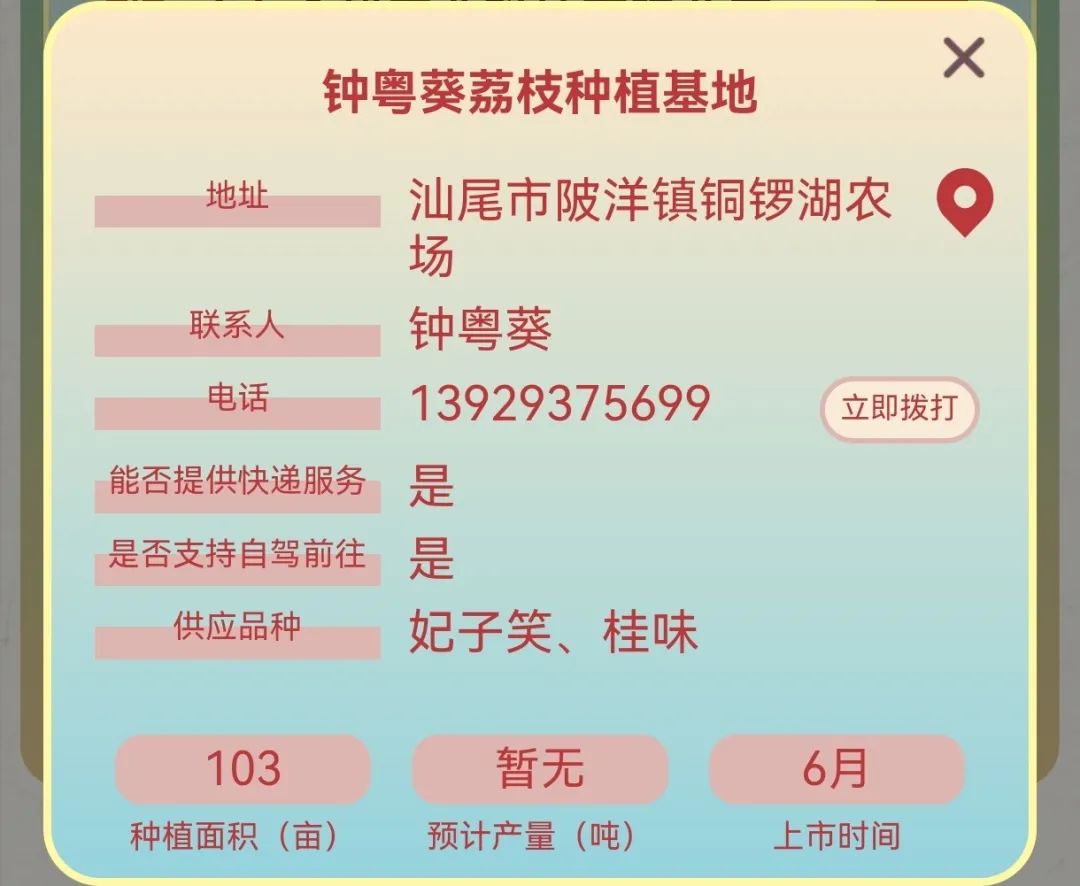Tap 立即拨打 to call the contact
This screenshot has width=1080, height=886.
[898, 409]
